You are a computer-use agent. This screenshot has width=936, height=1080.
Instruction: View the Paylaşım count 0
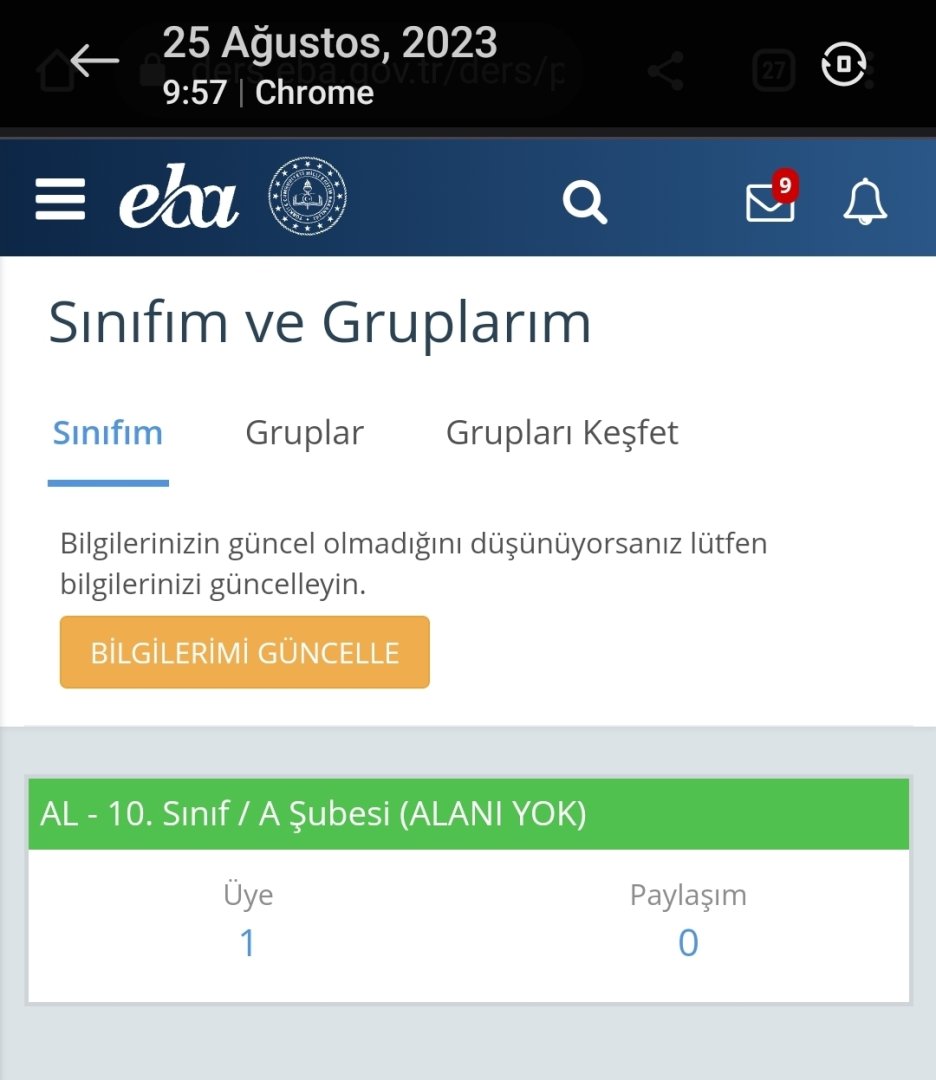(x=688, y=943)
